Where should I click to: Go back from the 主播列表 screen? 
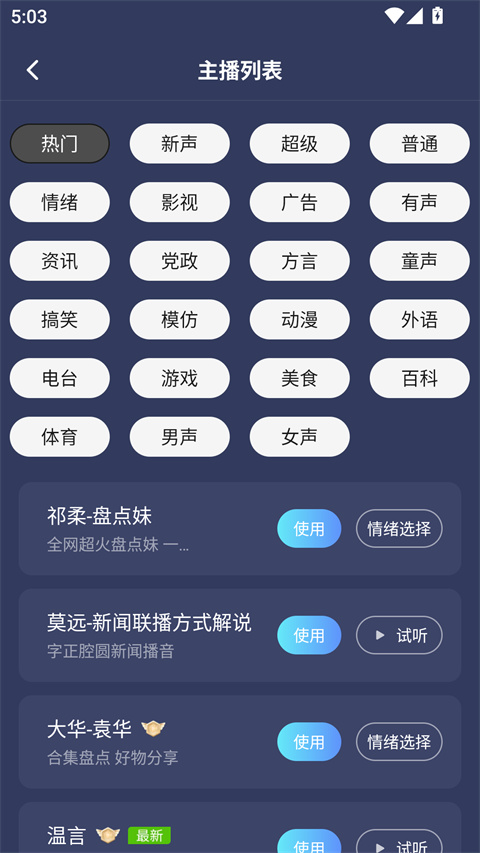(33, 71)
